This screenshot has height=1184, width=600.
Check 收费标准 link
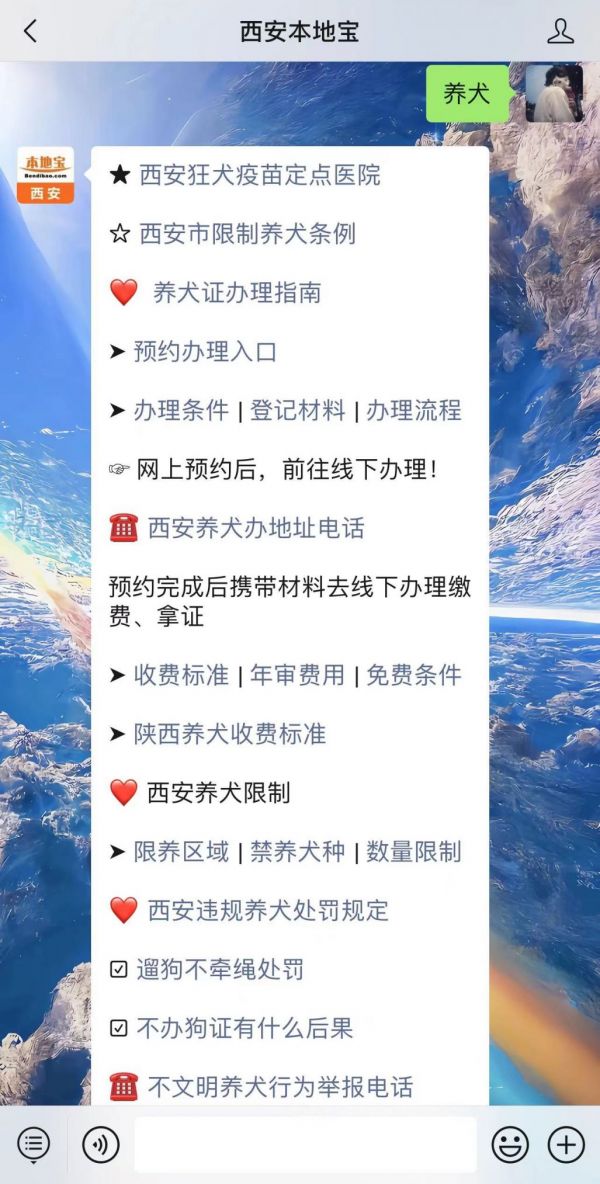click(x=181, y=675)
